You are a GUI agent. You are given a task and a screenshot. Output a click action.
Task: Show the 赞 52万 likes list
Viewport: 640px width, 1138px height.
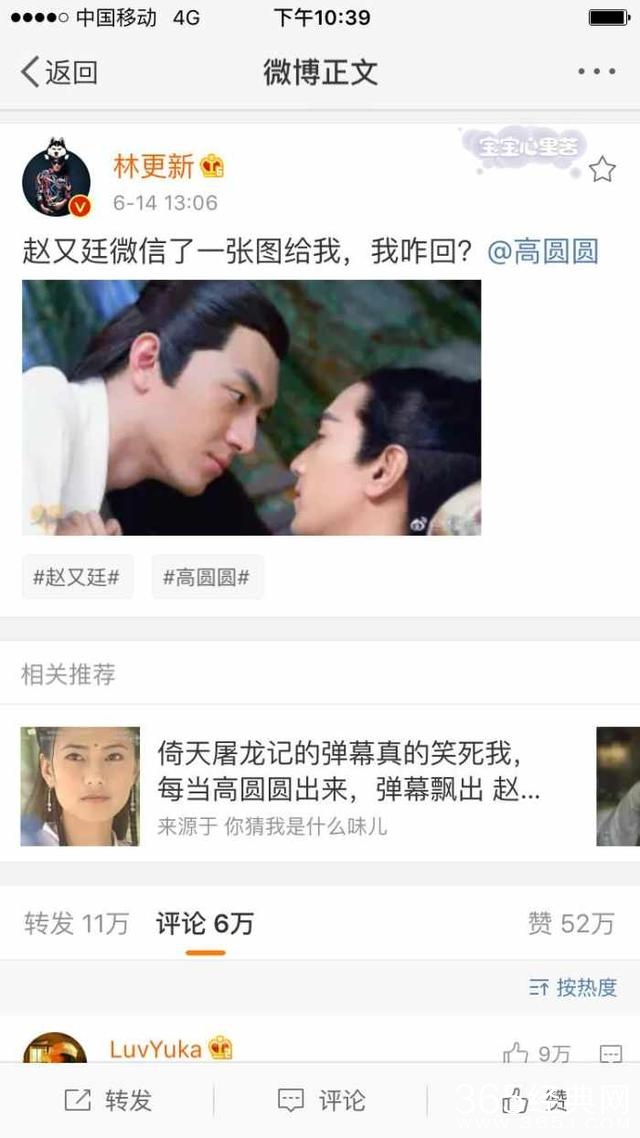pyautogui.click(x=571, y=923)
